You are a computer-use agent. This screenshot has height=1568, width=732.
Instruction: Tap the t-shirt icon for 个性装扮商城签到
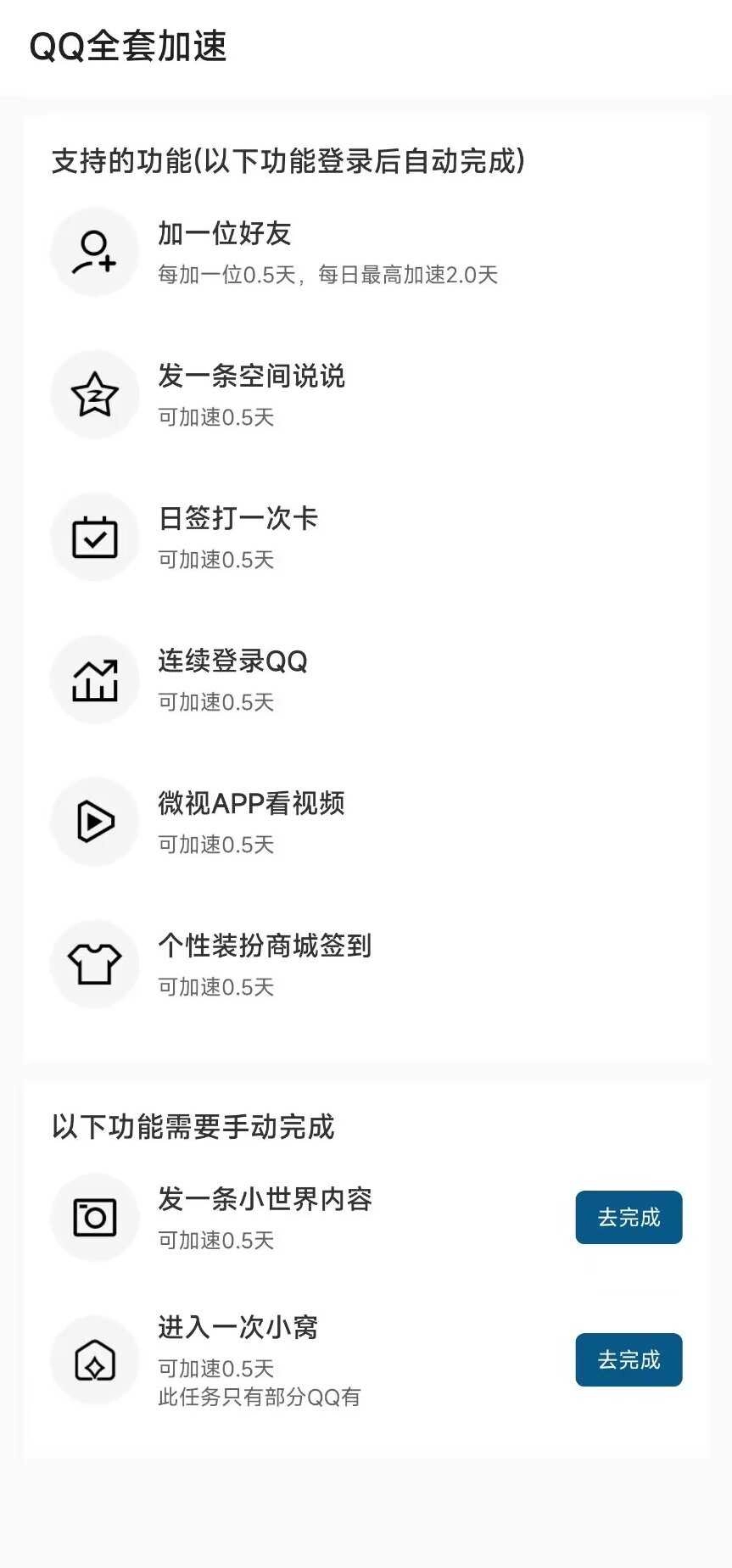94,964
